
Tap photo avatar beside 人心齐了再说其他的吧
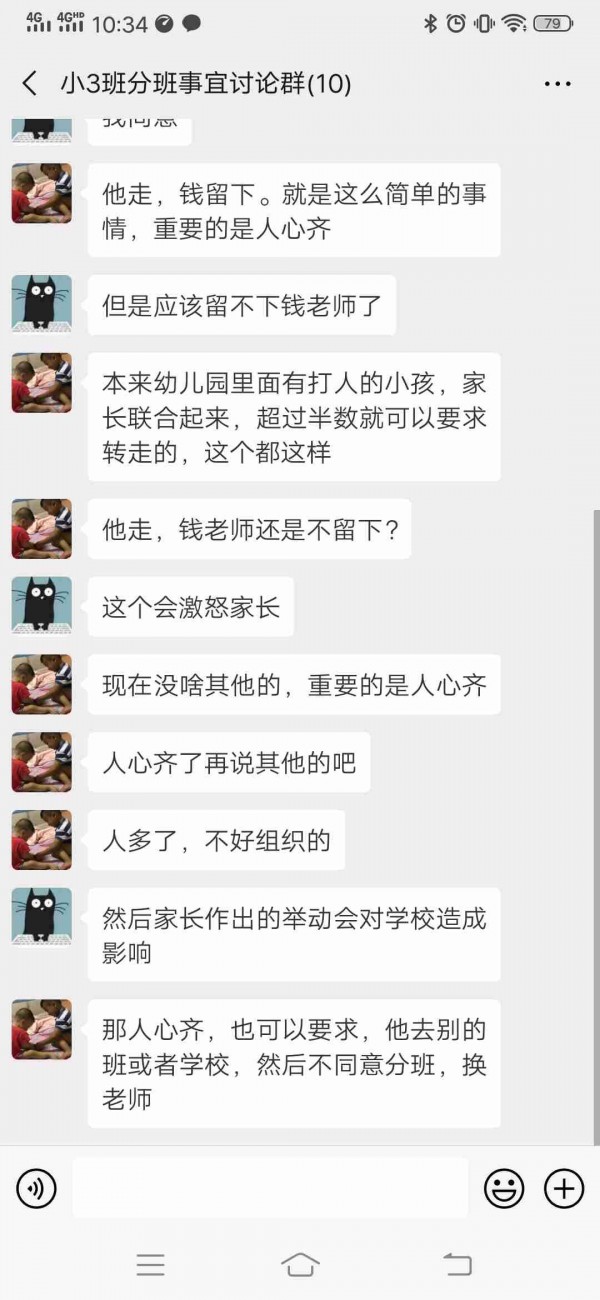[41, 762]
